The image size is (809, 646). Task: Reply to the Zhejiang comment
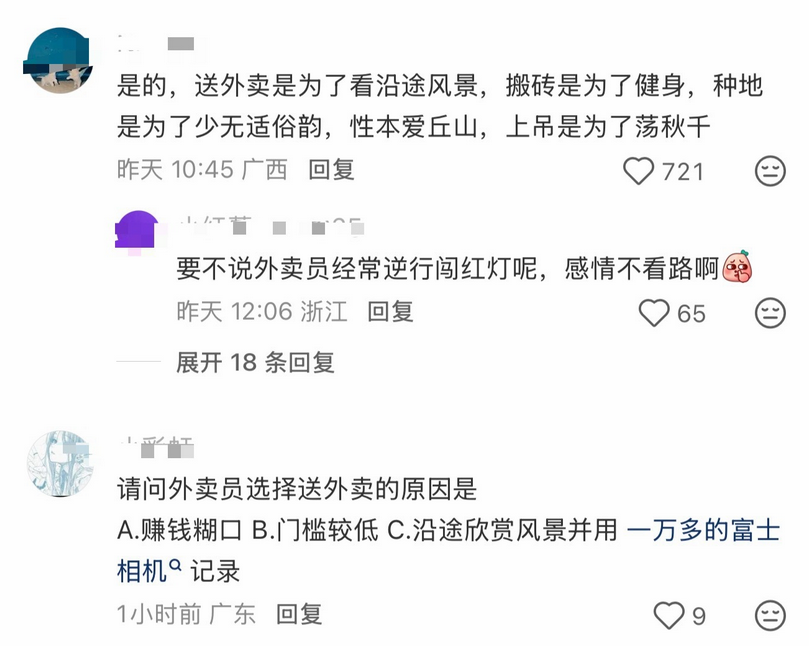tap(390, 312)
